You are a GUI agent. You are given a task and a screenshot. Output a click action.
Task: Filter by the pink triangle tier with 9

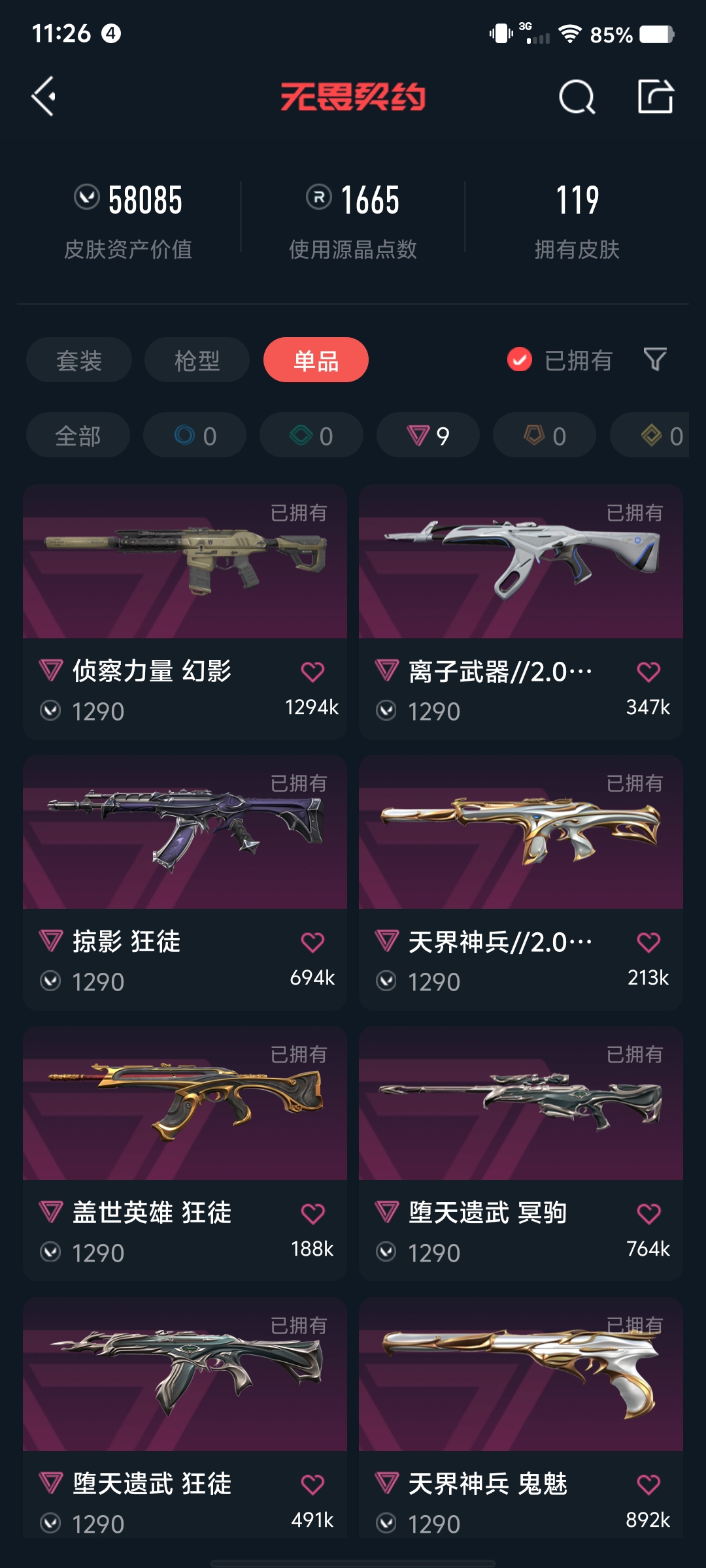pyautogui.click(x=428, y=435)
